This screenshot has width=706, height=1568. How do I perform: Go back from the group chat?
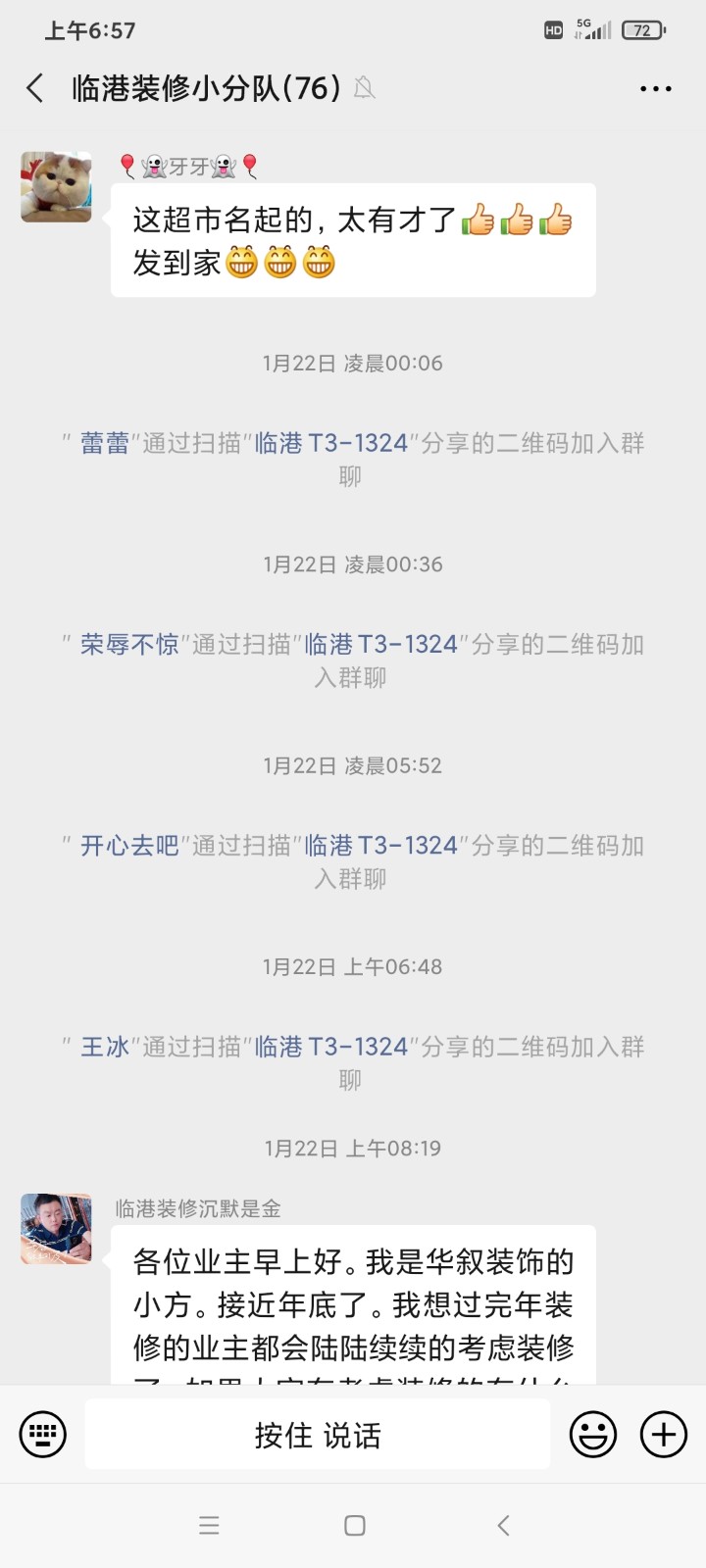tap(35, 88)
